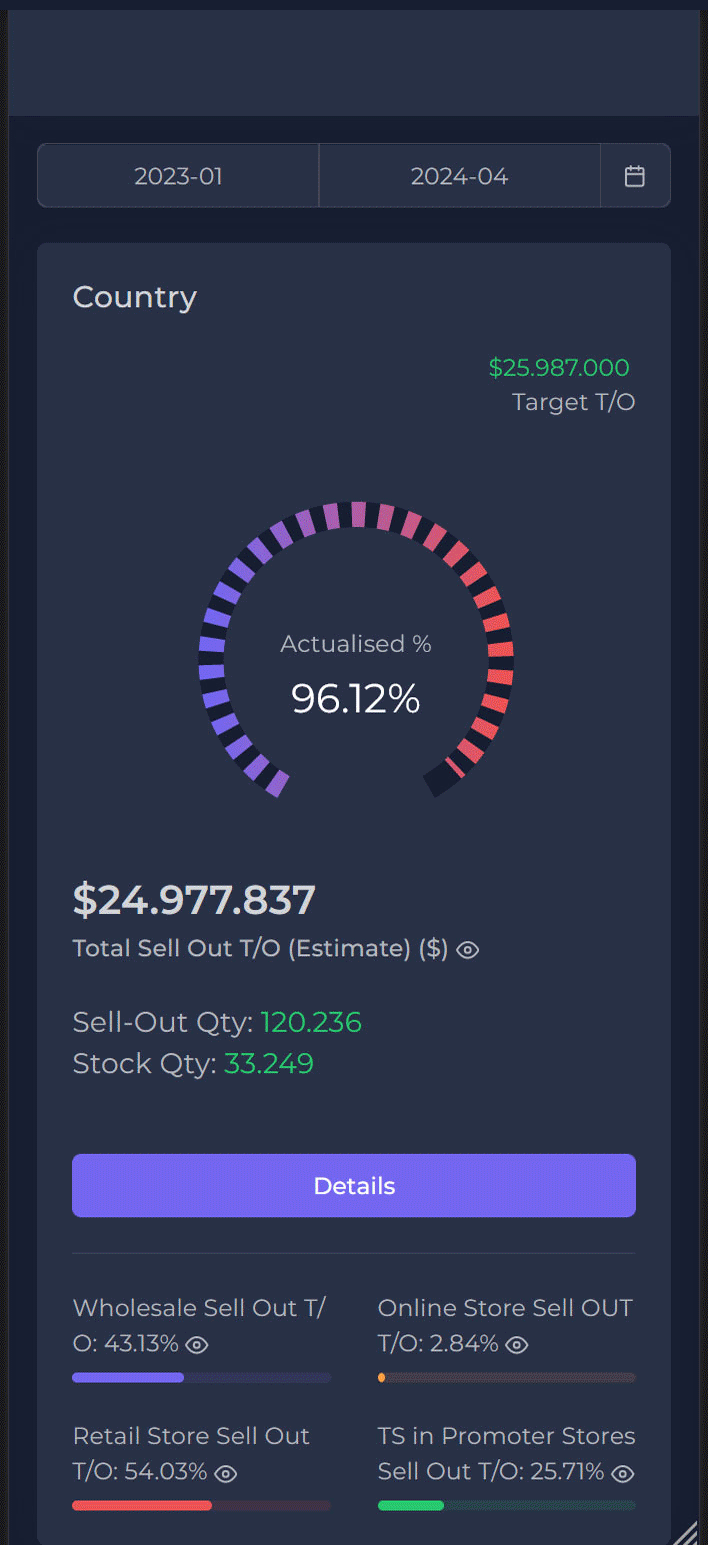Toggle the eye icon for Wholesale Sell Out
The height and width of the screenshot is (1545, 708).
198,1345
